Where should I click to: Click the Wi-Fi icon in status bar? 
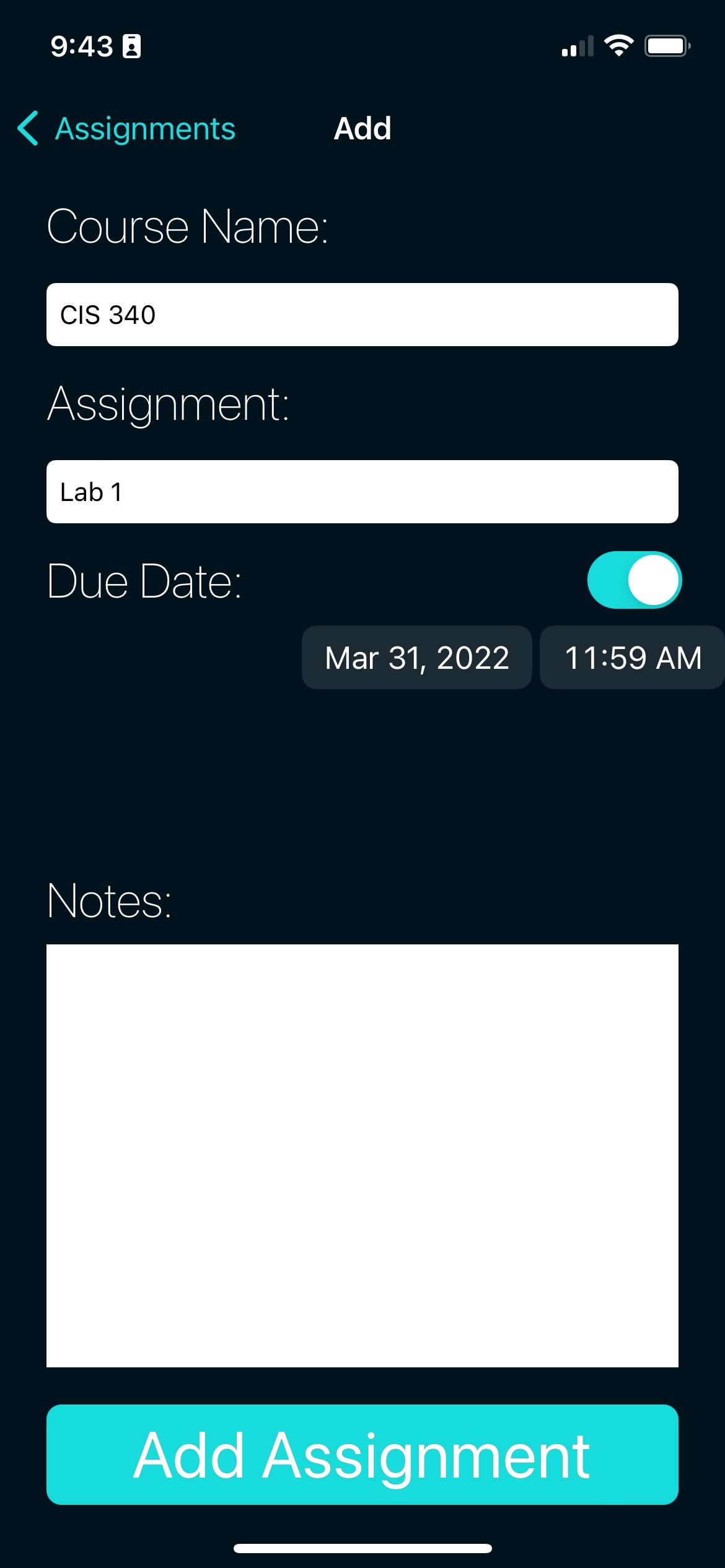[619, 45]
